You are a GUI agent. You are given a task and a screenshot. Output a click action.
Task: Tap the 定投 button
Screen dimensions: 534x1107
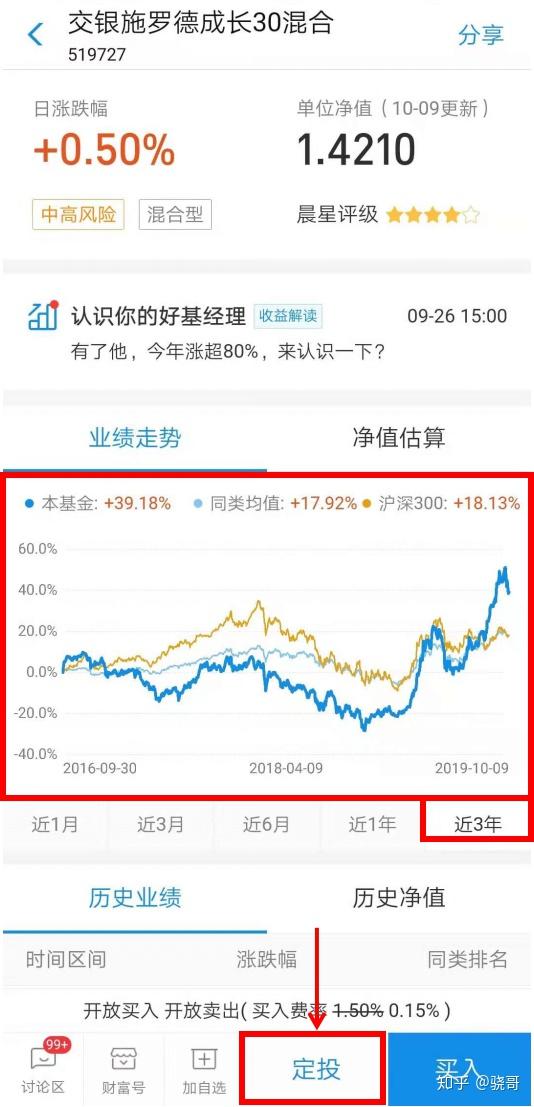point(316,1069)
